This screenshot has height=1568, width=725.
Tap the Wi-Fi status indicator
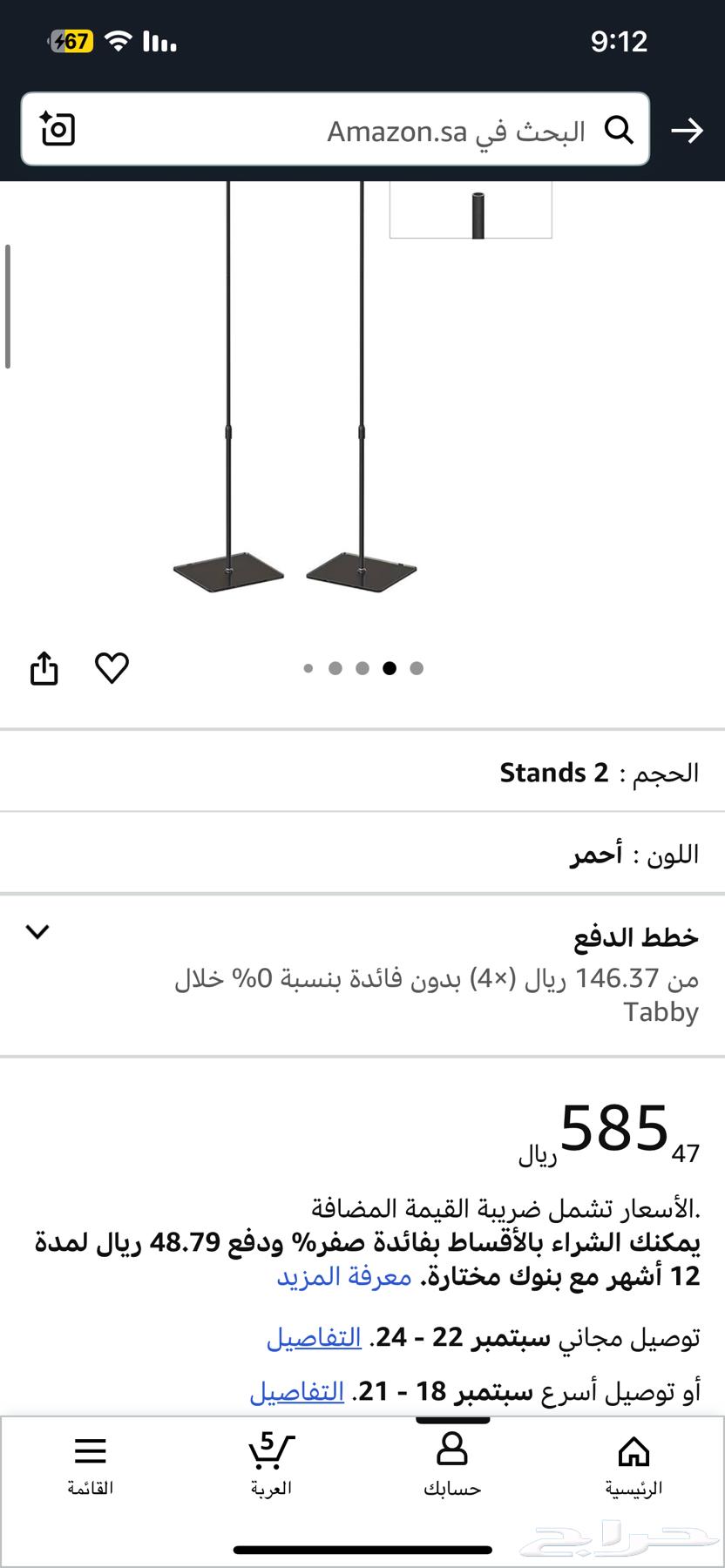point(119,40)
